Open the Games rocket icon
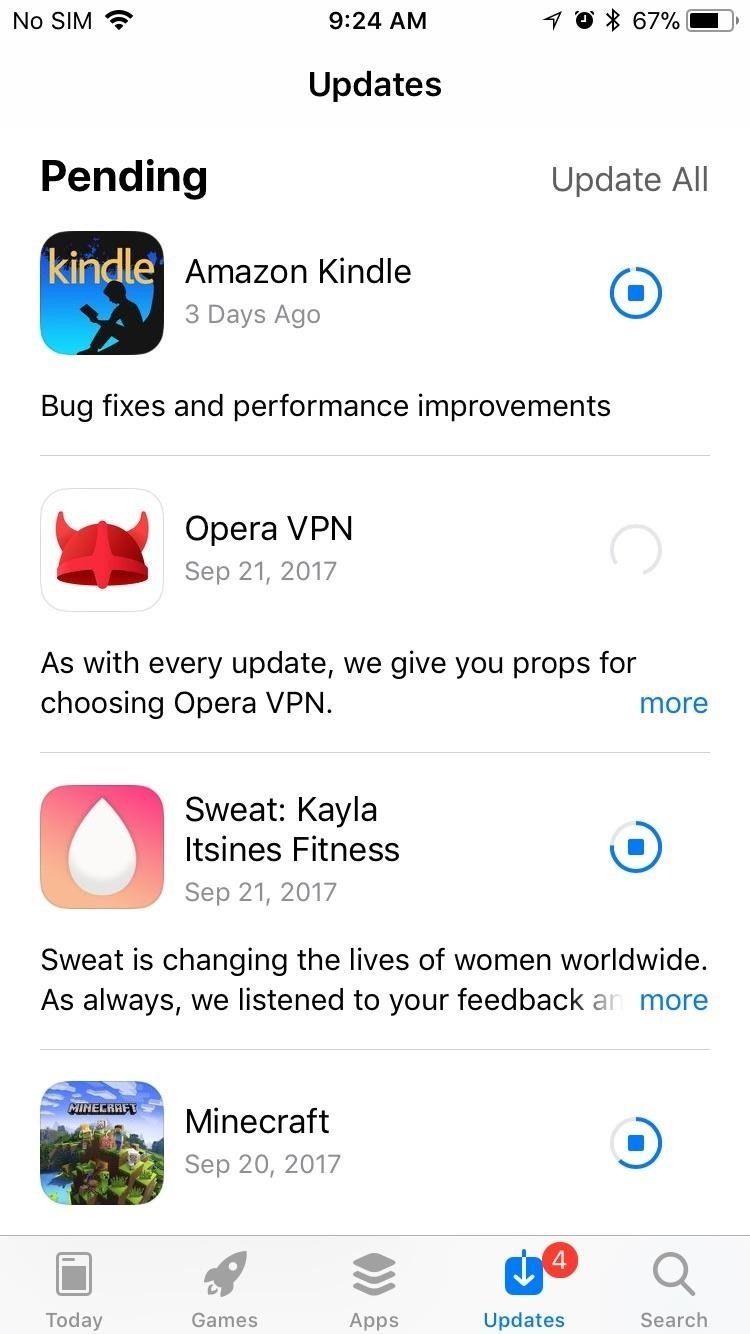This screenshot has width=750, height=1334. click(224, 1271)
